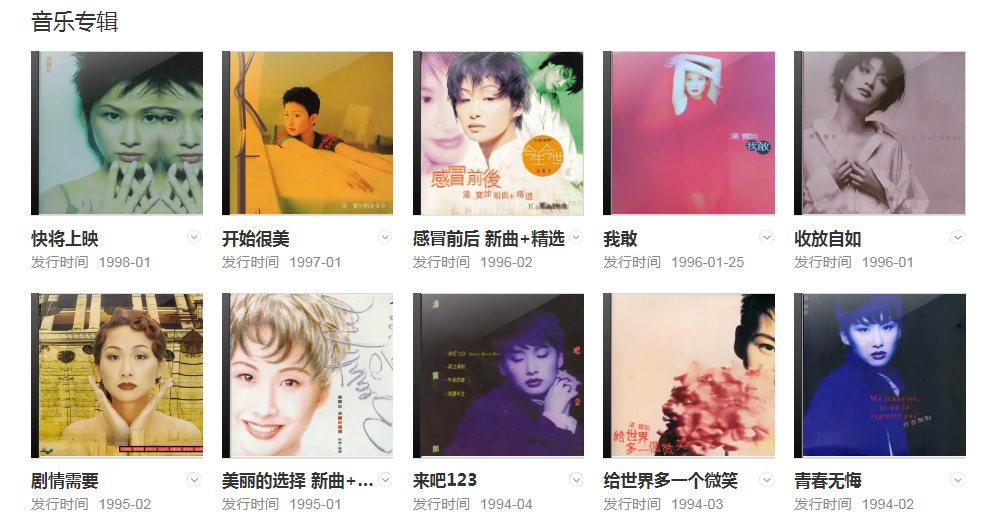
Task: Expand the dropdown arrow for 青春无悔
Action: 957,480
